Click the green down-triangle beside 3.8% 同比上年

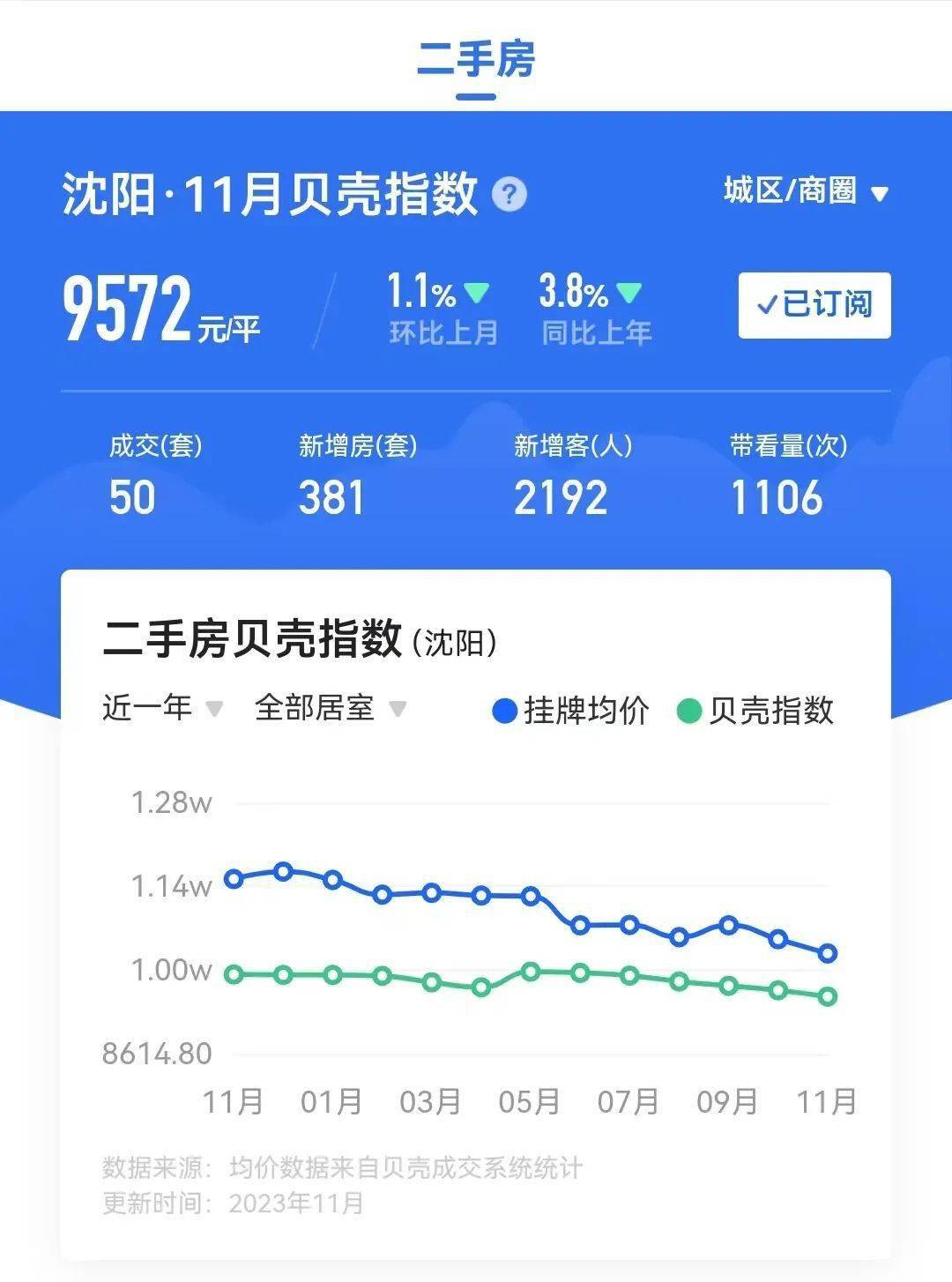click(627, 291)
